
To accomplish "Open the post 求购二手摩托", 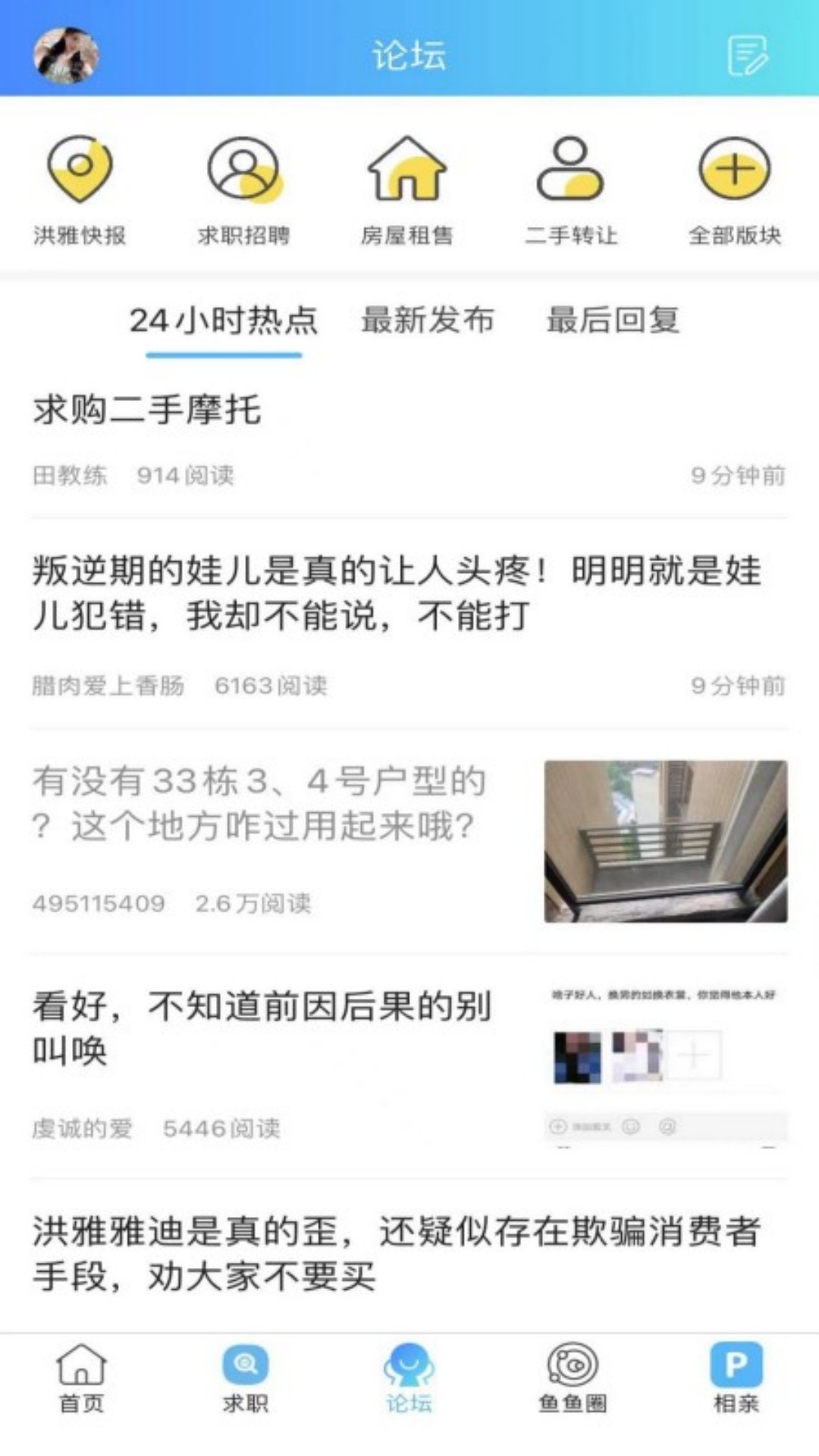I will [147, 410].
